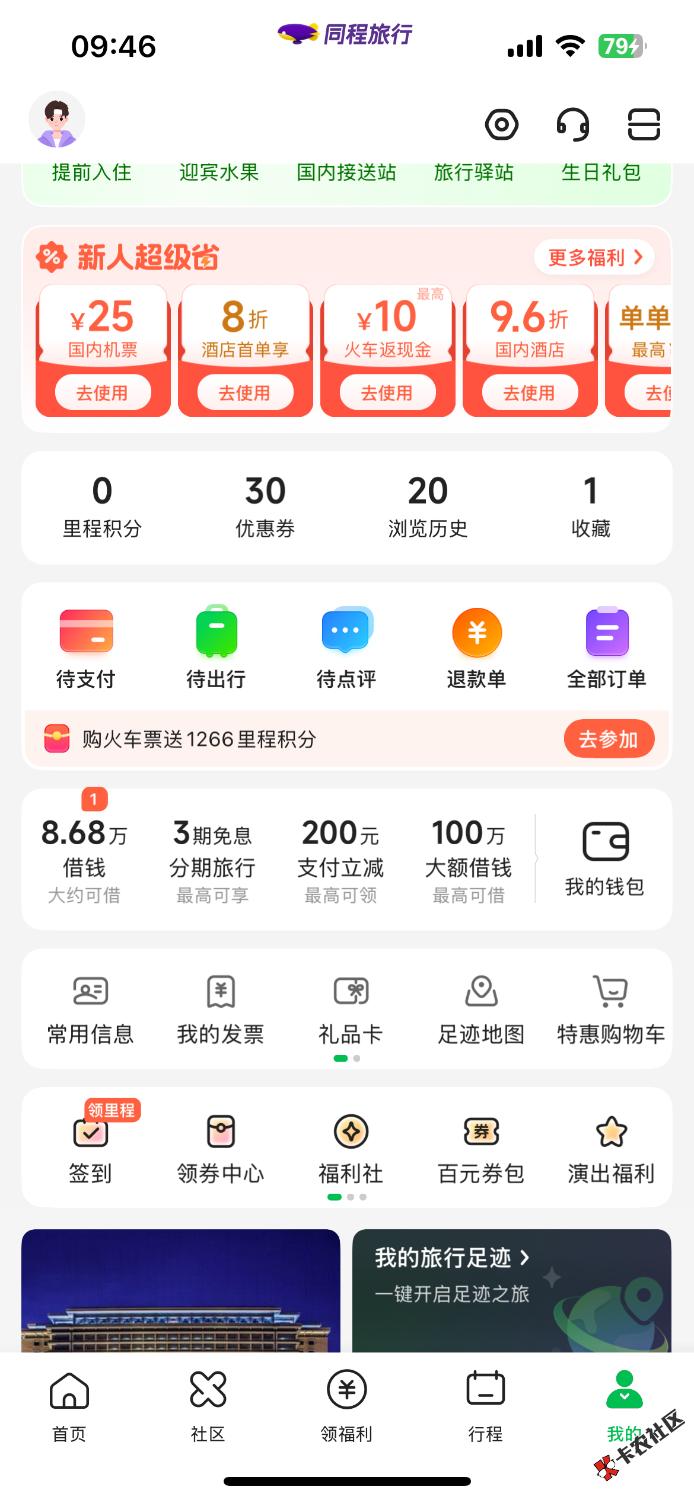Viewport: 694px width, 1500px height.
Task: Switch to the 行程 tab
Action: pyautogui.click(x=486, y=1406)
